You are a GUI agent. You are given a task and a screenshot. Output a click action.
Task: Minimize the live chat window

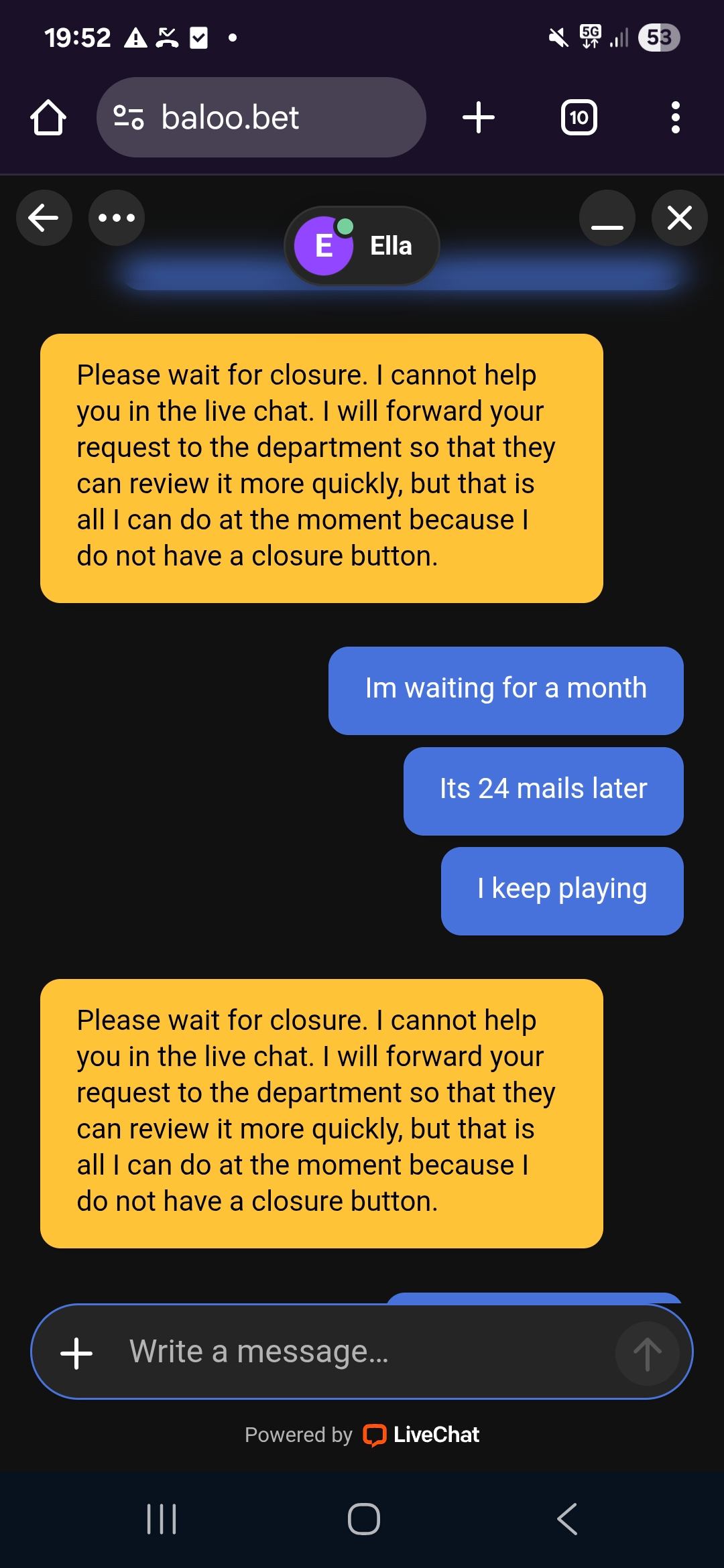pos(607,218)
